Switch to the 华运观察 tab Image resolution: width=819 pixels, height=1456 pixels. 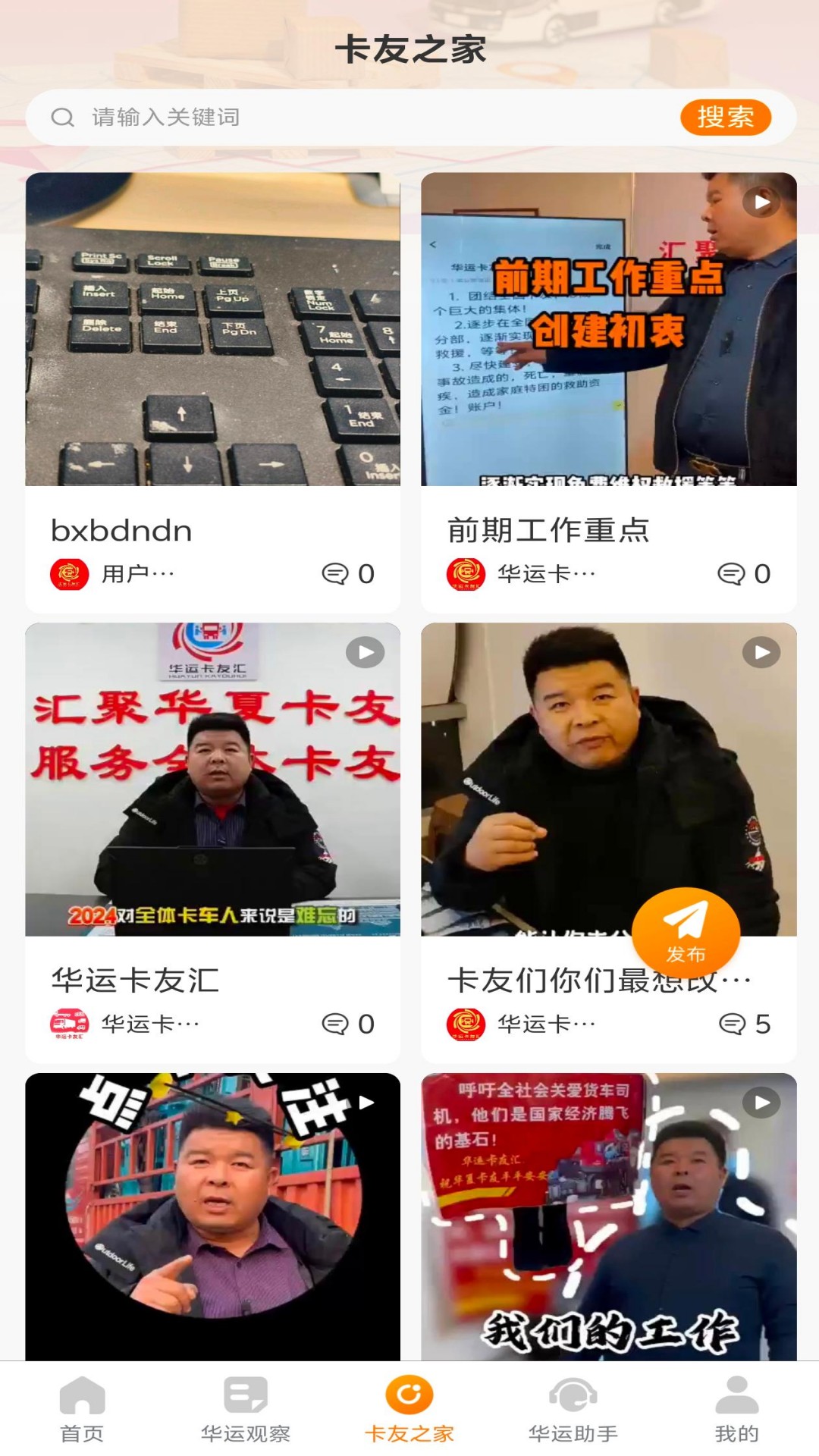(246, 1409)
